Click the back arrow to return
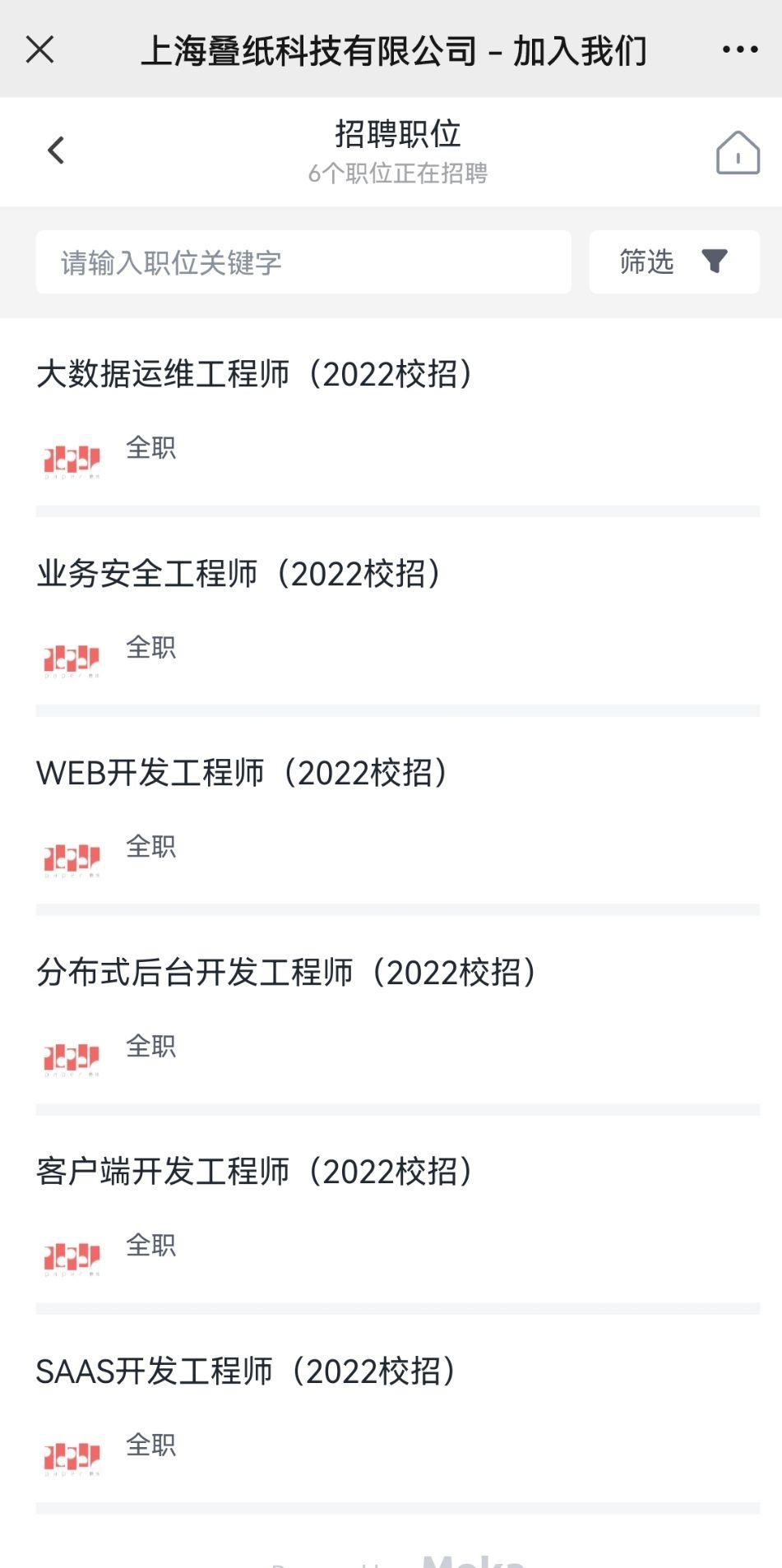The width and height of the screenshot is (782, 1568). coord(55,150)
